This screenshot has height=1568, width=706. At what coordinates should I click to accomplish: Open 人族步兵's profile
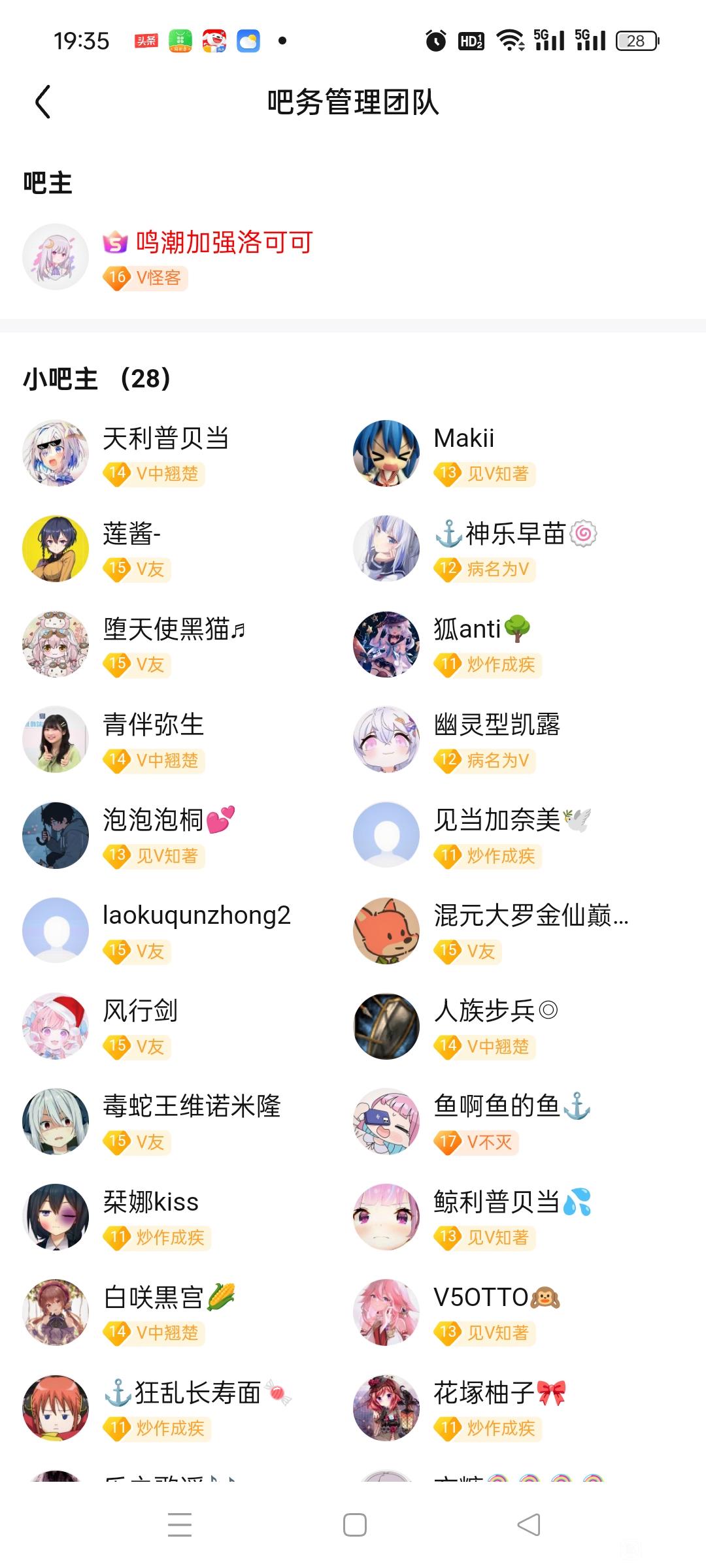click(x=484, y=1011)
